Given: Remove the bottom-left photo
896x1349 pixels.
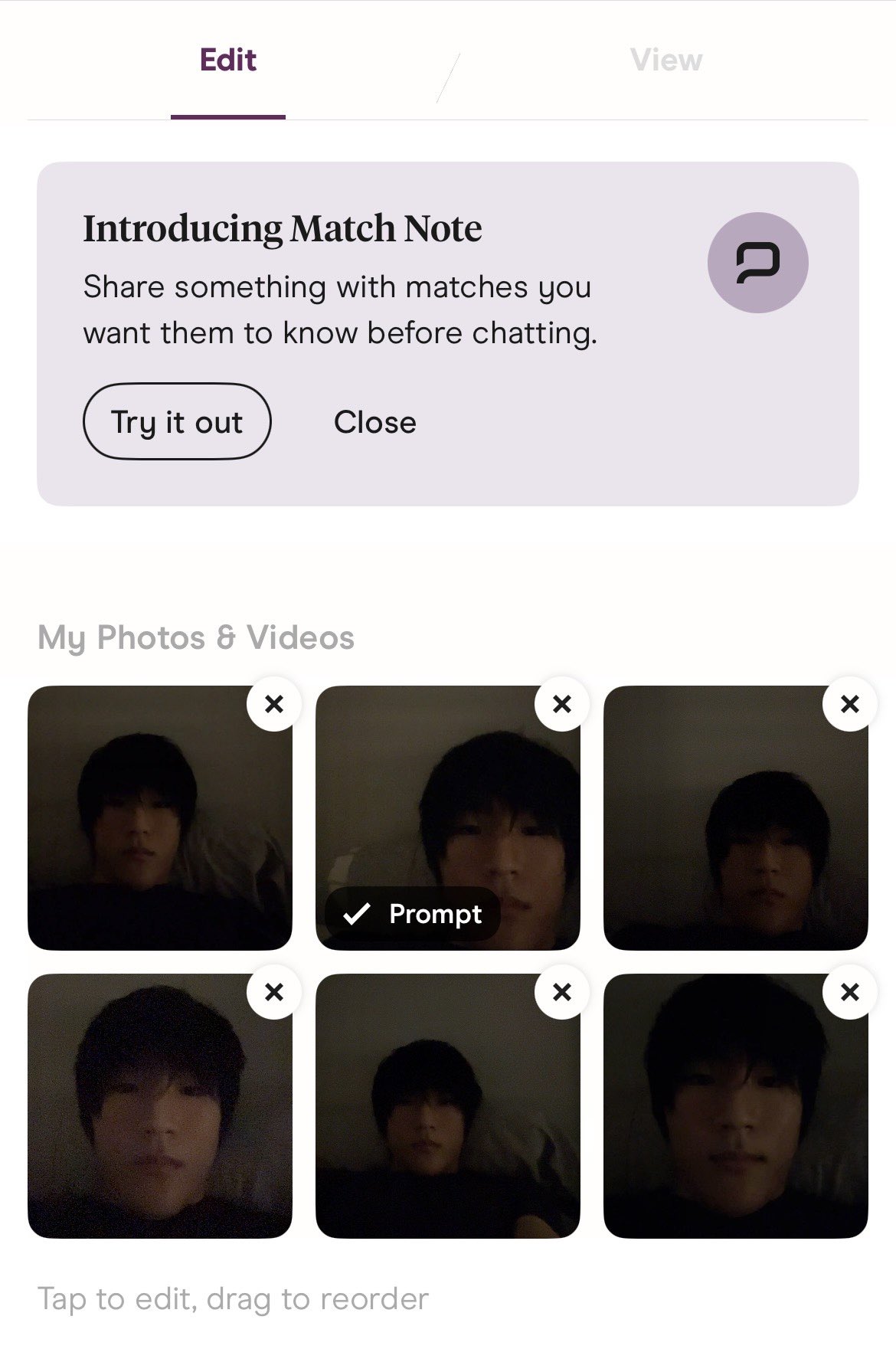Looking at the screenshot, I should point(274,992).
